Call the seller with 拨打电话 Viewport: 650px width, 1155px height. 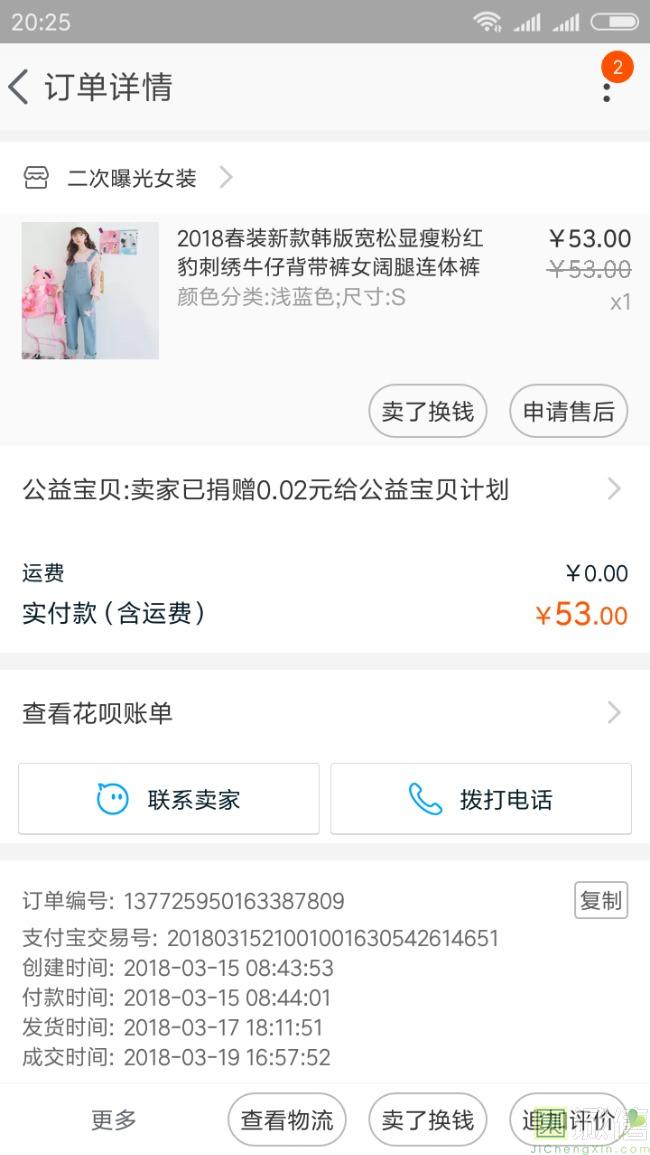481,799
